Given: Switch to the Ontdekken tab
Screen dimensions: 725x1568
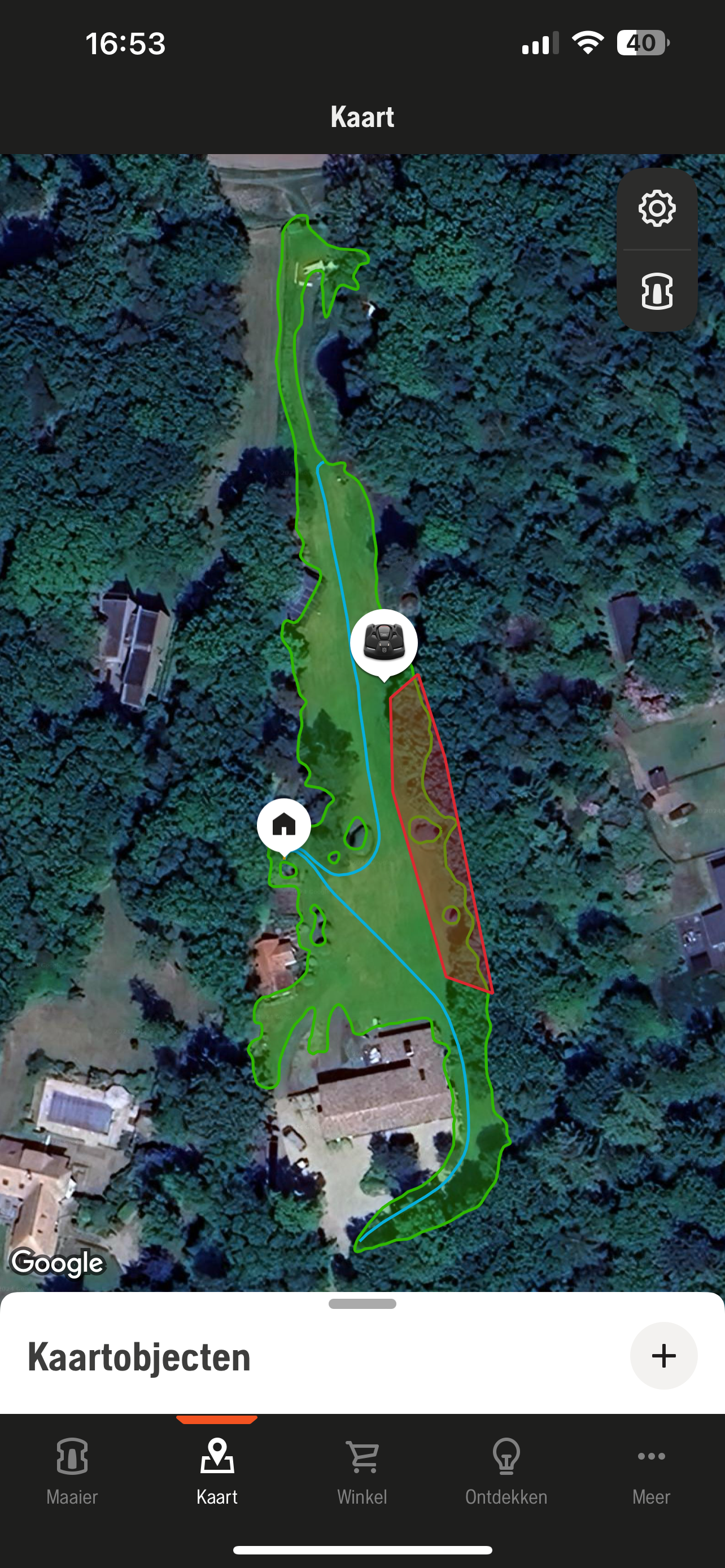Looking at the screenshot, I should tap(506, 1470).
